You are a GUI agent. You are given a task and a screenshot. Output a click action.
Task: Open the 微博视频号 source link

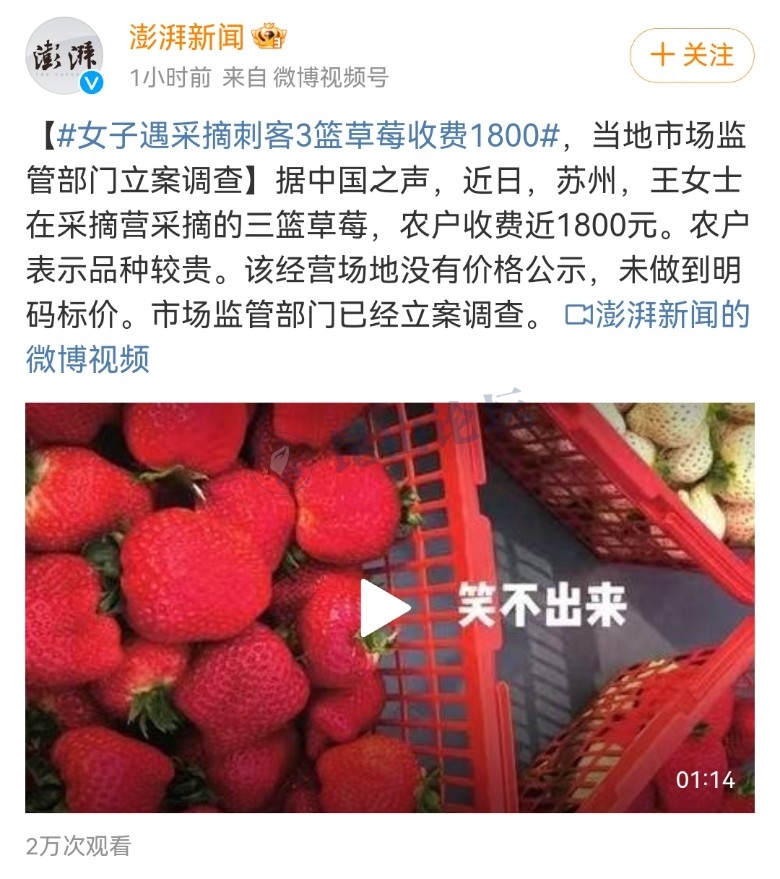pos(331,77)
